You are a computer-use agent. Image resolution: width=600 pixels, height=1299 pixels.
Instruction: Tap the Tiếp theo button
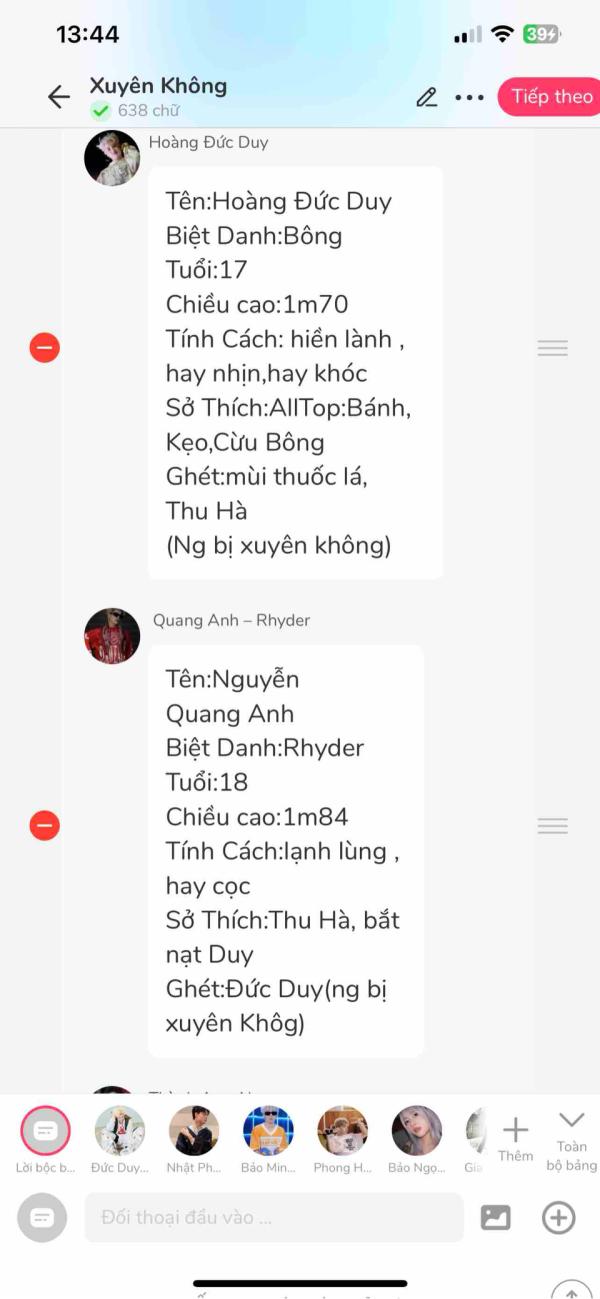(551, 97)
